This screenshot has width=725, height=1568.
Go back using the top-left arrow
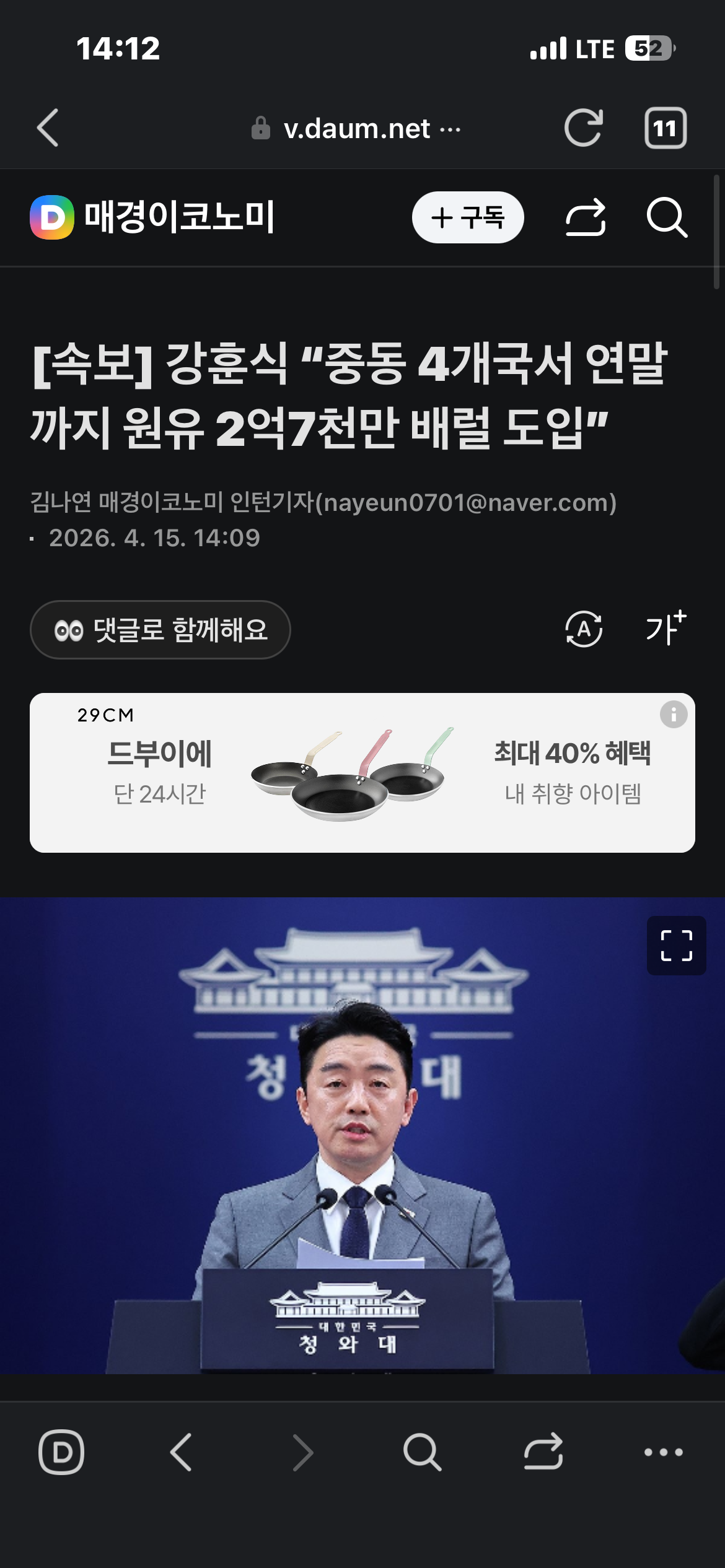tap(48, 128)
